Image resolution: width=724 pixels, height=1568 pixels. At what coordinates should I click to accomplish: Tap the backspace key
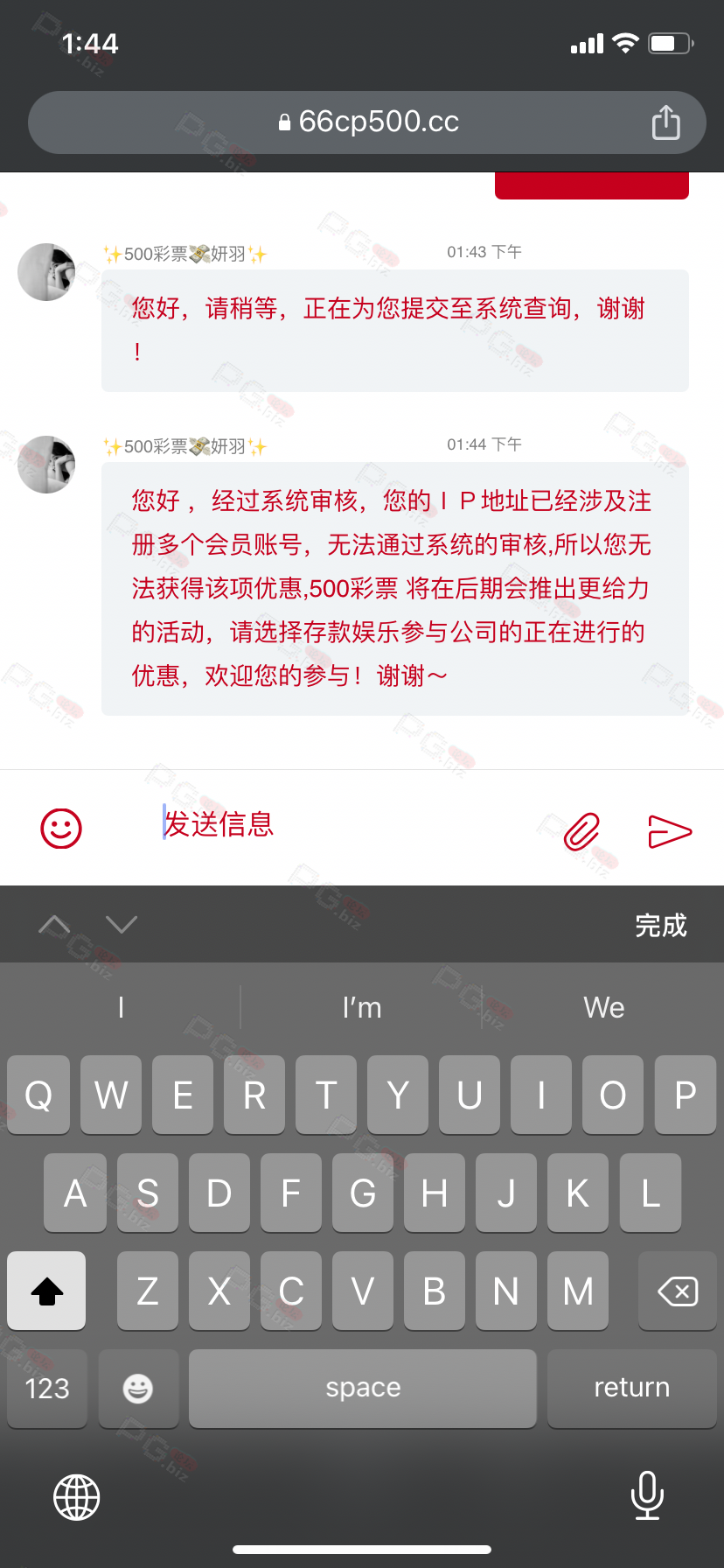click(677, 1291)
